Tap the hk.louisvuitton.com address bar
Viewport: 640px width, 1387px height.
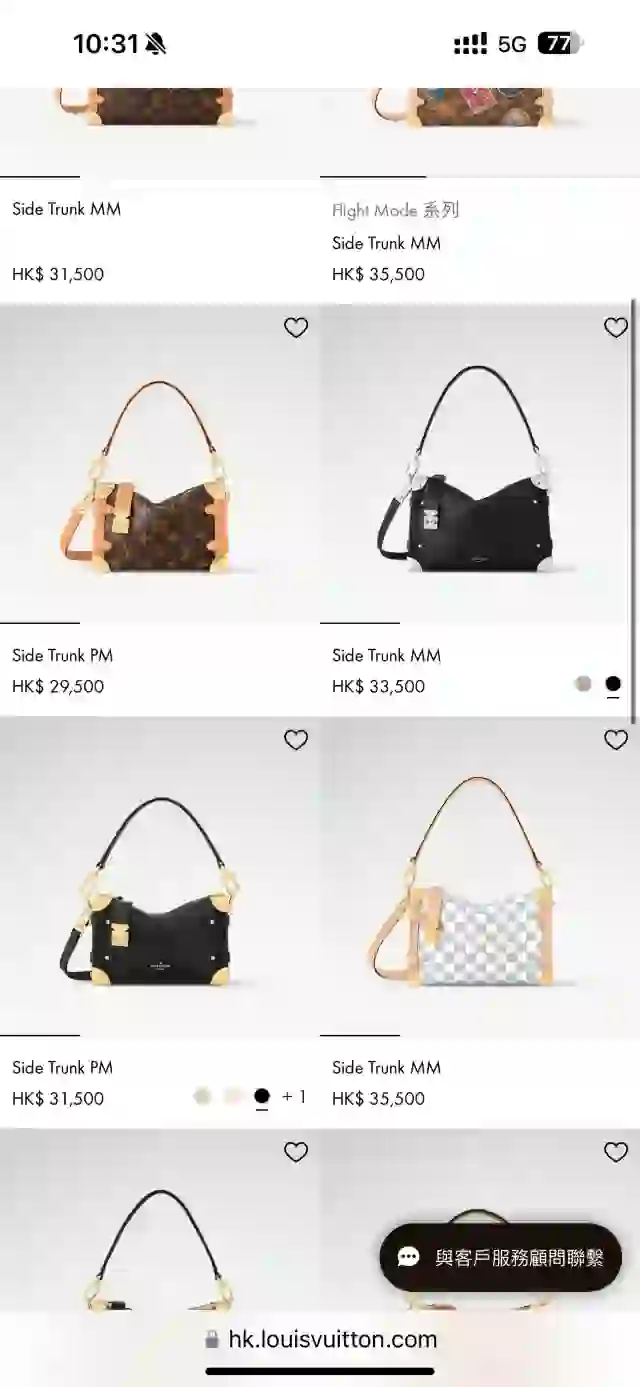click(320, 1339)
